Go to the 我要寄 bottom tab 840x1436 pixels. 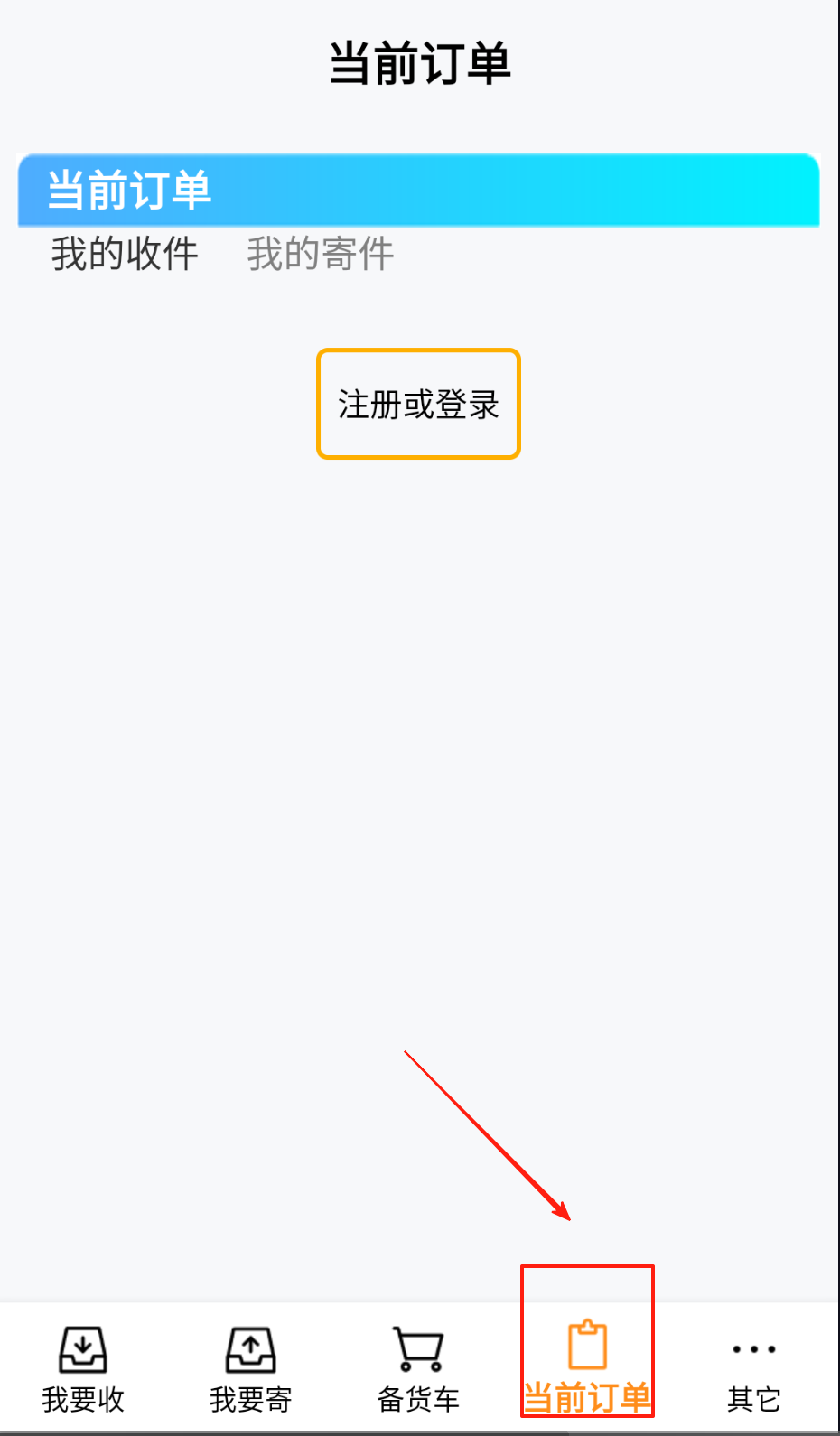[x=251, y=1368]
